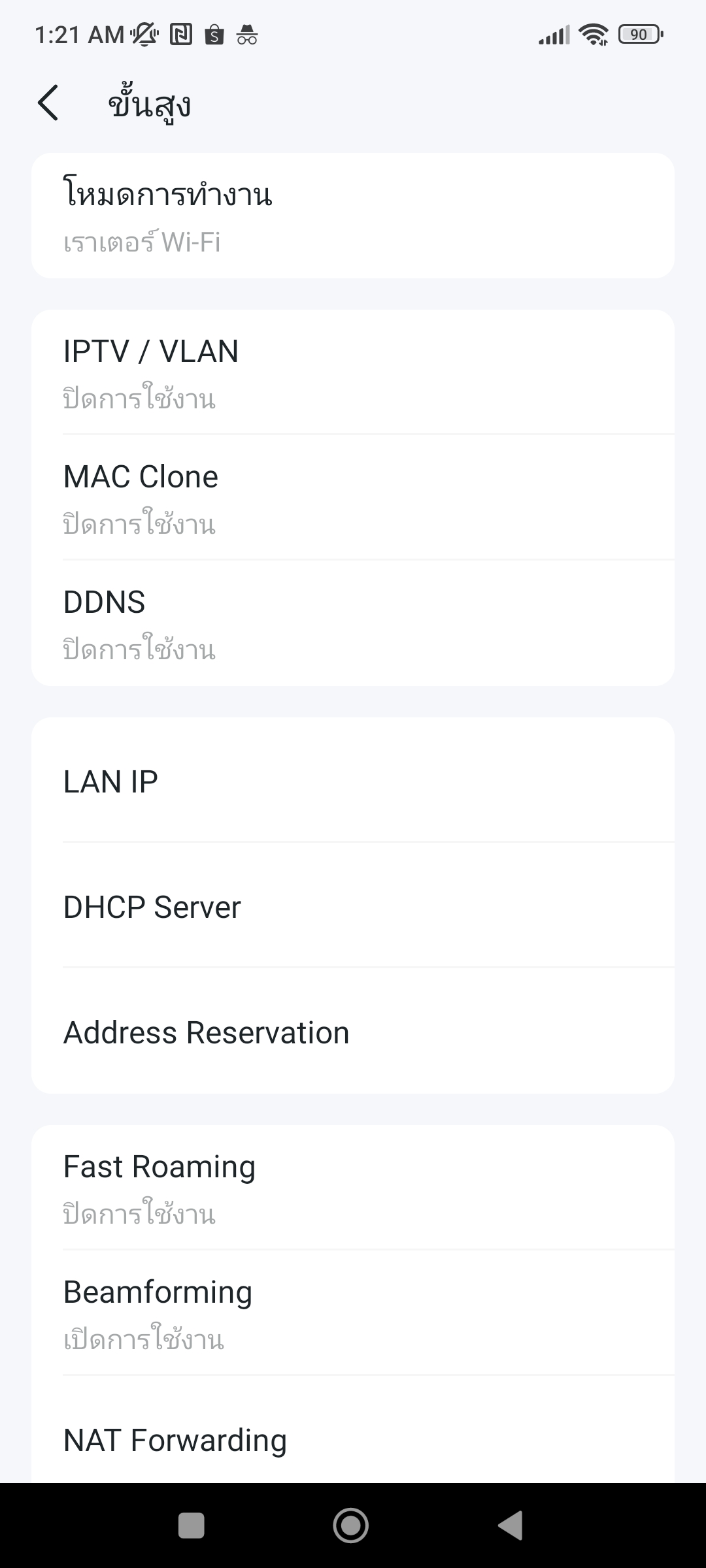
Task: Open the MAC Clone option
Action: pos(353,497)
